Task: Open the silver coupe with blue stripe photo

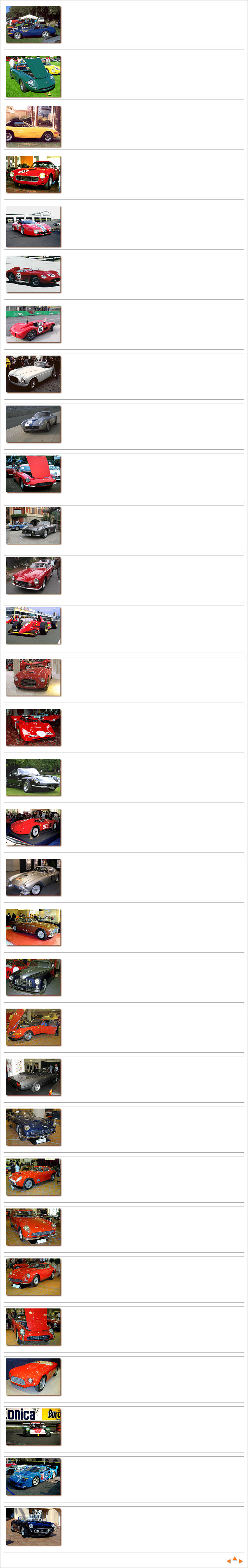Action: pyautogui.click(x=33, y=424)
